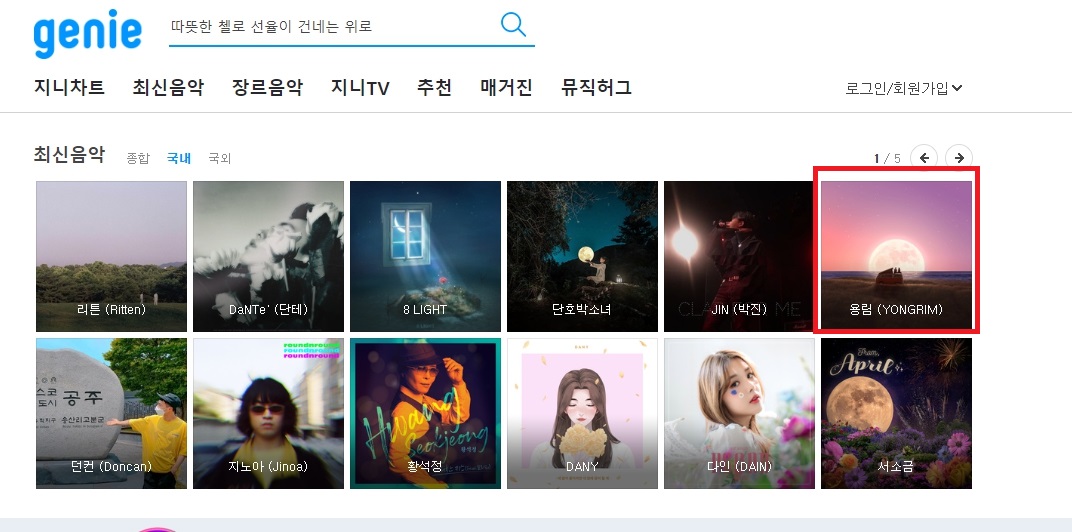Open the 8 LIGHT album
This screenshot has width=1072, height=532.
click(425, 255)
